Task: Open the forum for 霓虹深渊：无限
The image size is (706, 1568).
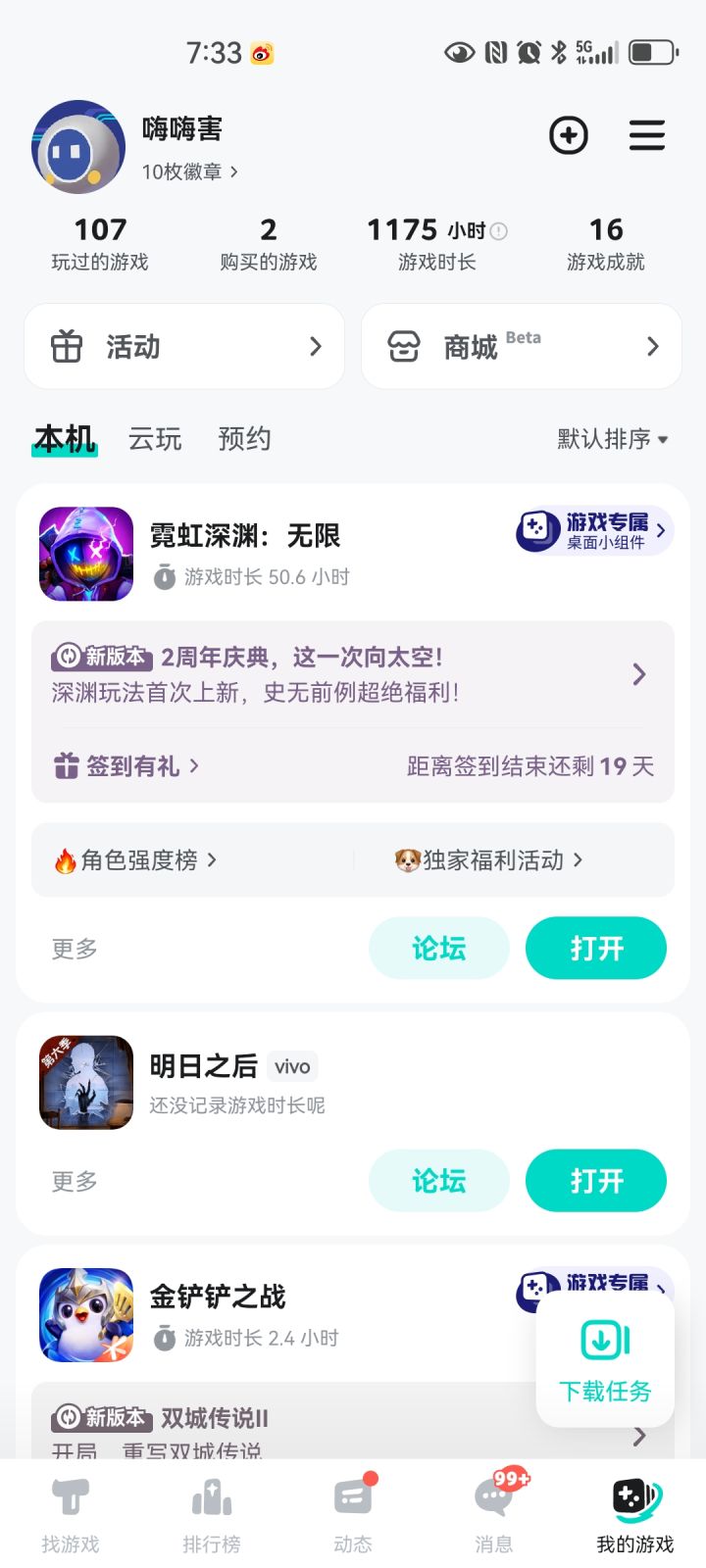Action: pos(438,948)
